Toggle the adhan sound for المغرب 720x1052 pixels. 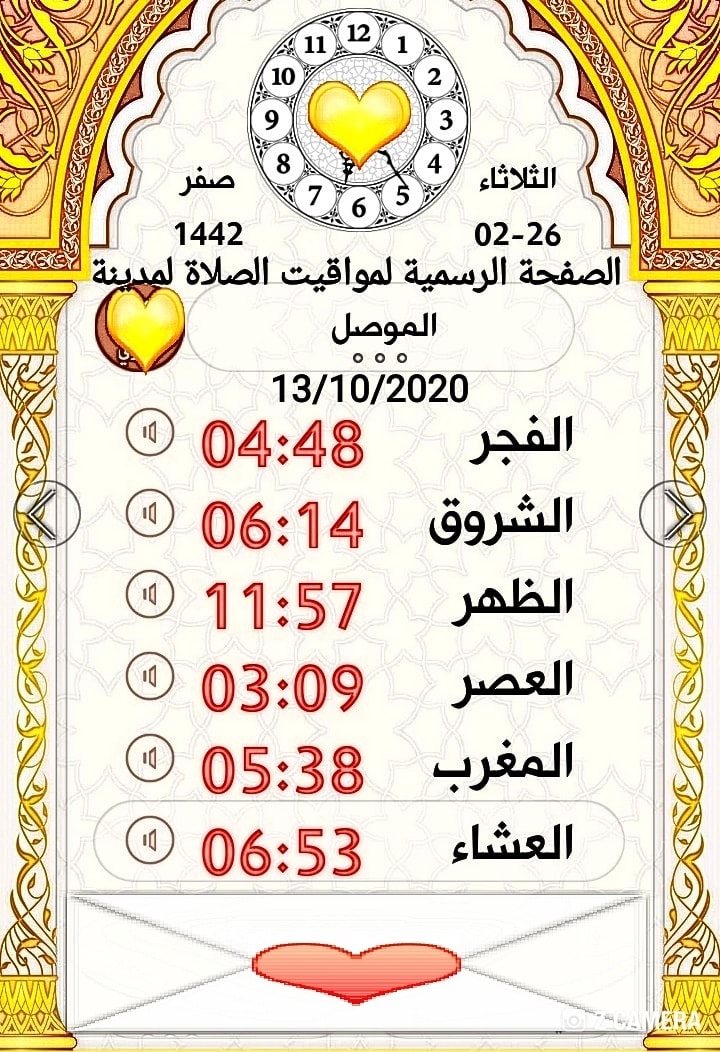(x=150, y=758)
